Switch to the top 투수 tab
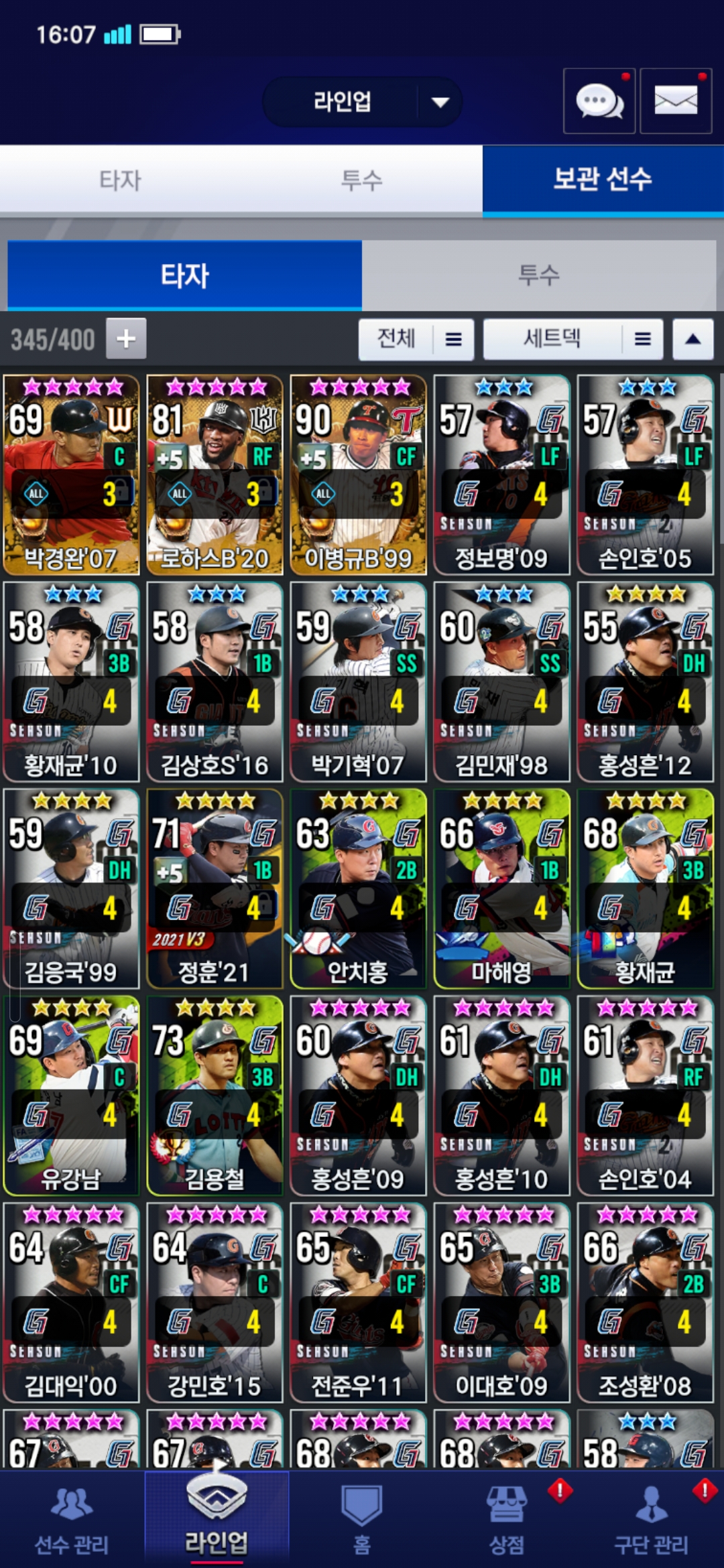The width and height of the screenshot is (724, 1568). pos(362,180)
